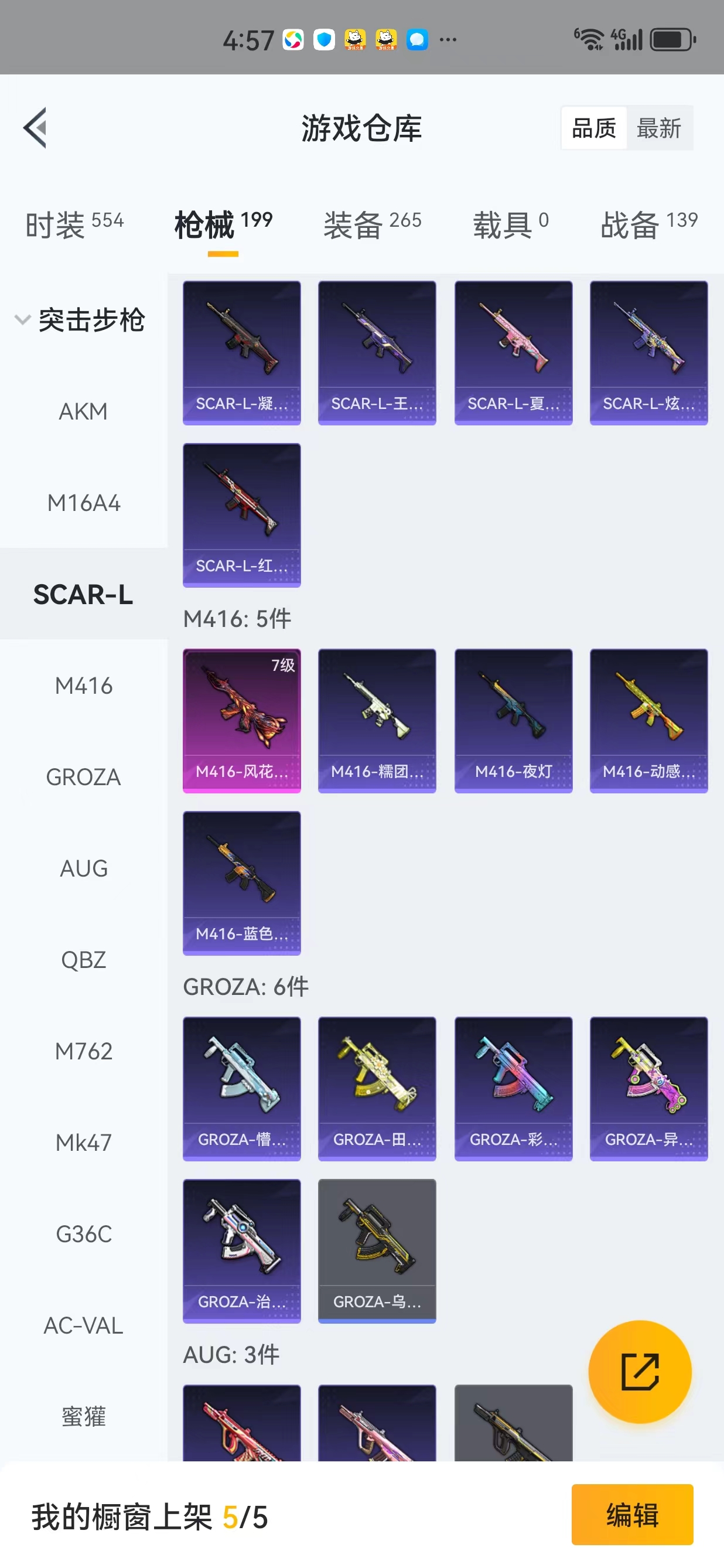Choose AC-VAL from the sidebar

point(83,1325)
